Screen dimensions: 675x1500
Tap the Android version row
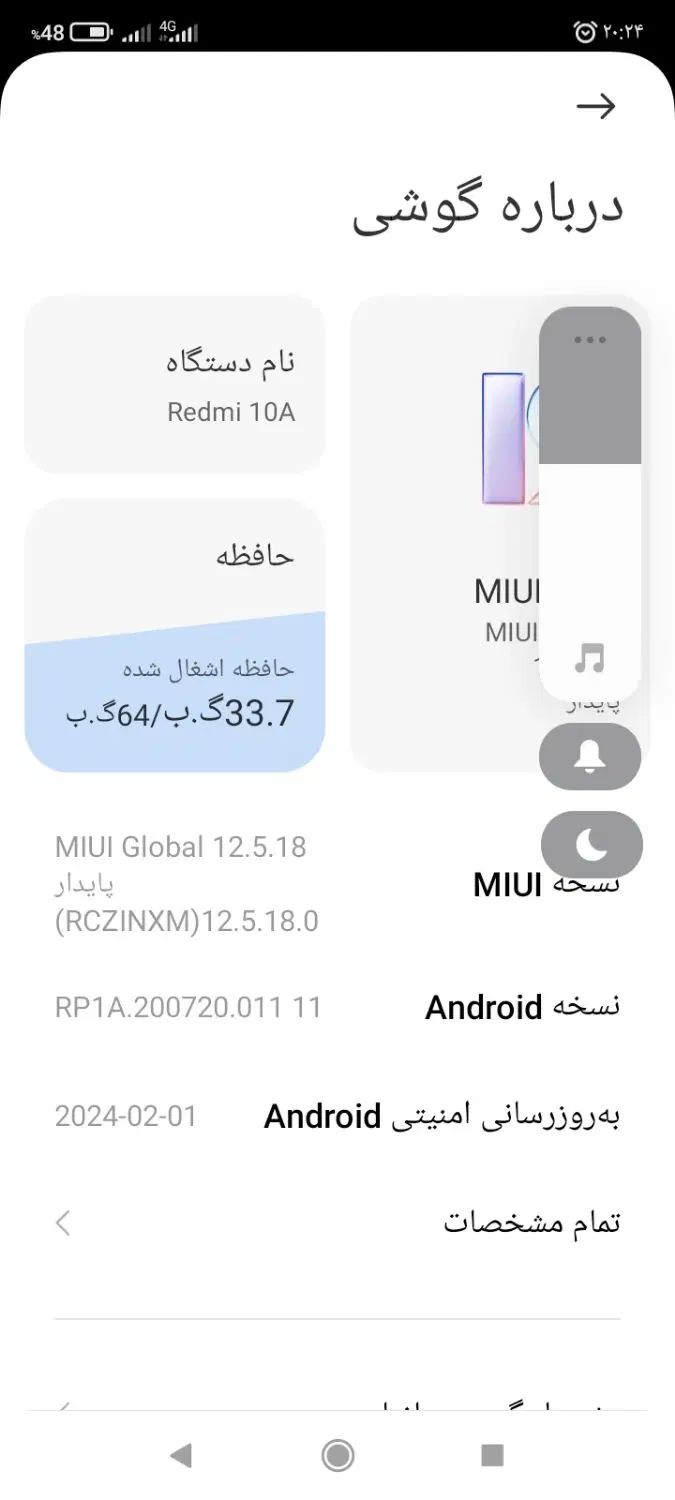(x=337, y=1007)
